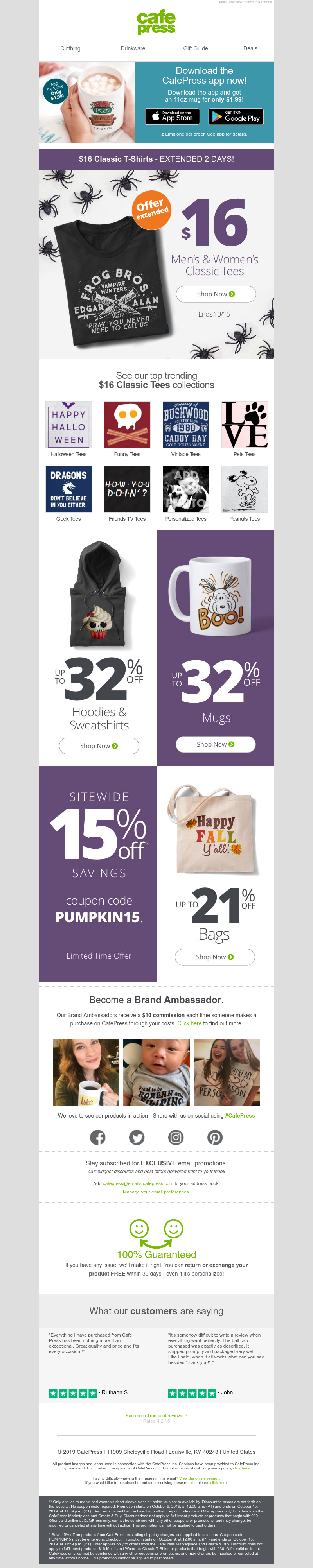Shop Now for Hoodies & Sweatshirts
Screen dimensions: 313x1568
(99, 745)
